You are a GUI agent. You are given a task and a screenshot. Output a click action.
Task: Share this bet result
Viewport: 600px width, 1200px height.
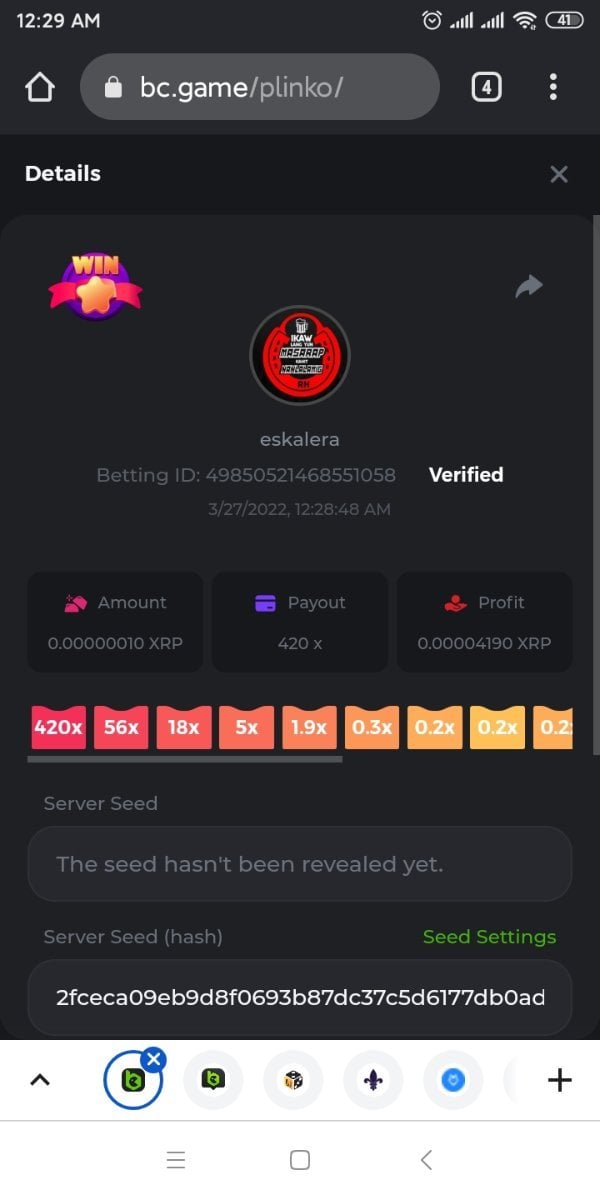point(528,287)
